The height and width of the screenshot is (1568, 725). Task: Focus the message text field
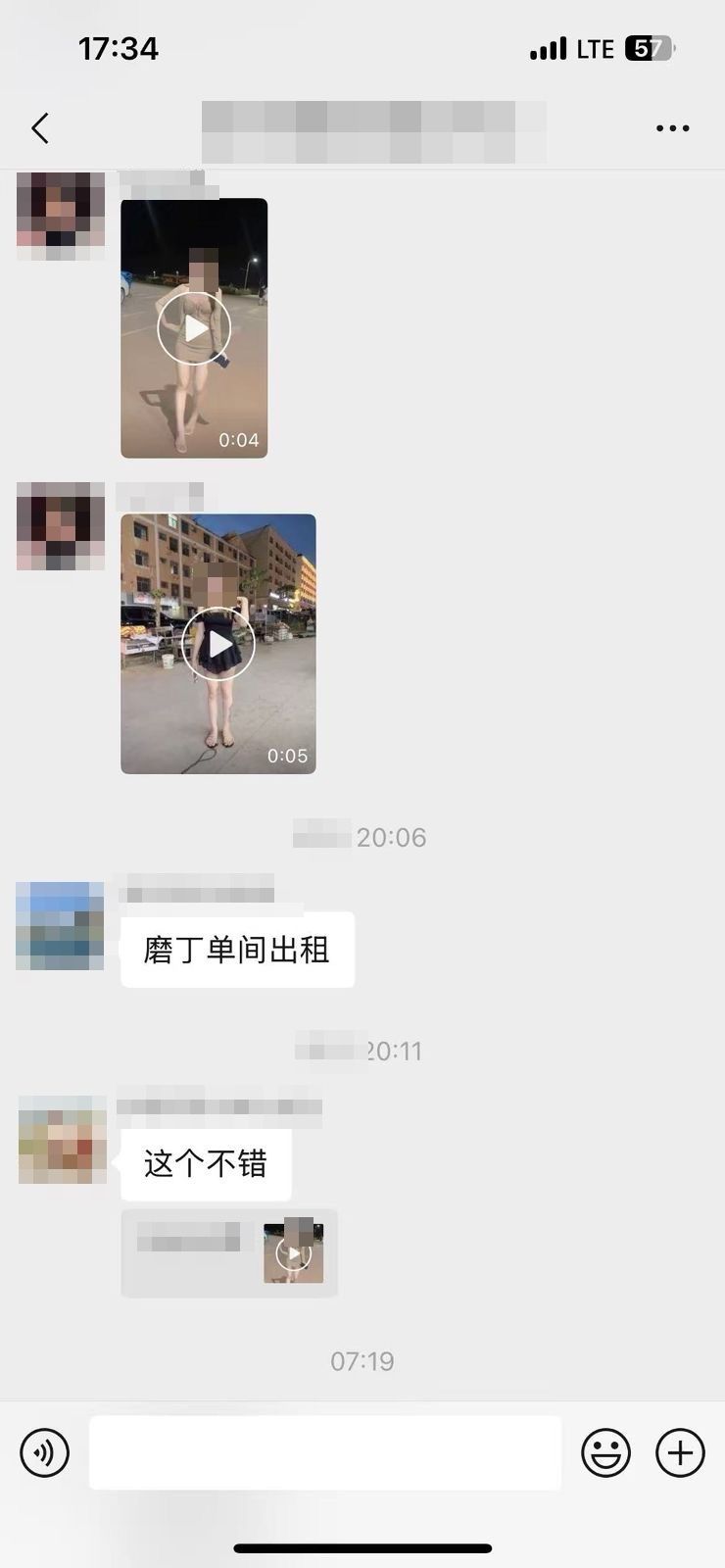(x=325, y=1452)
